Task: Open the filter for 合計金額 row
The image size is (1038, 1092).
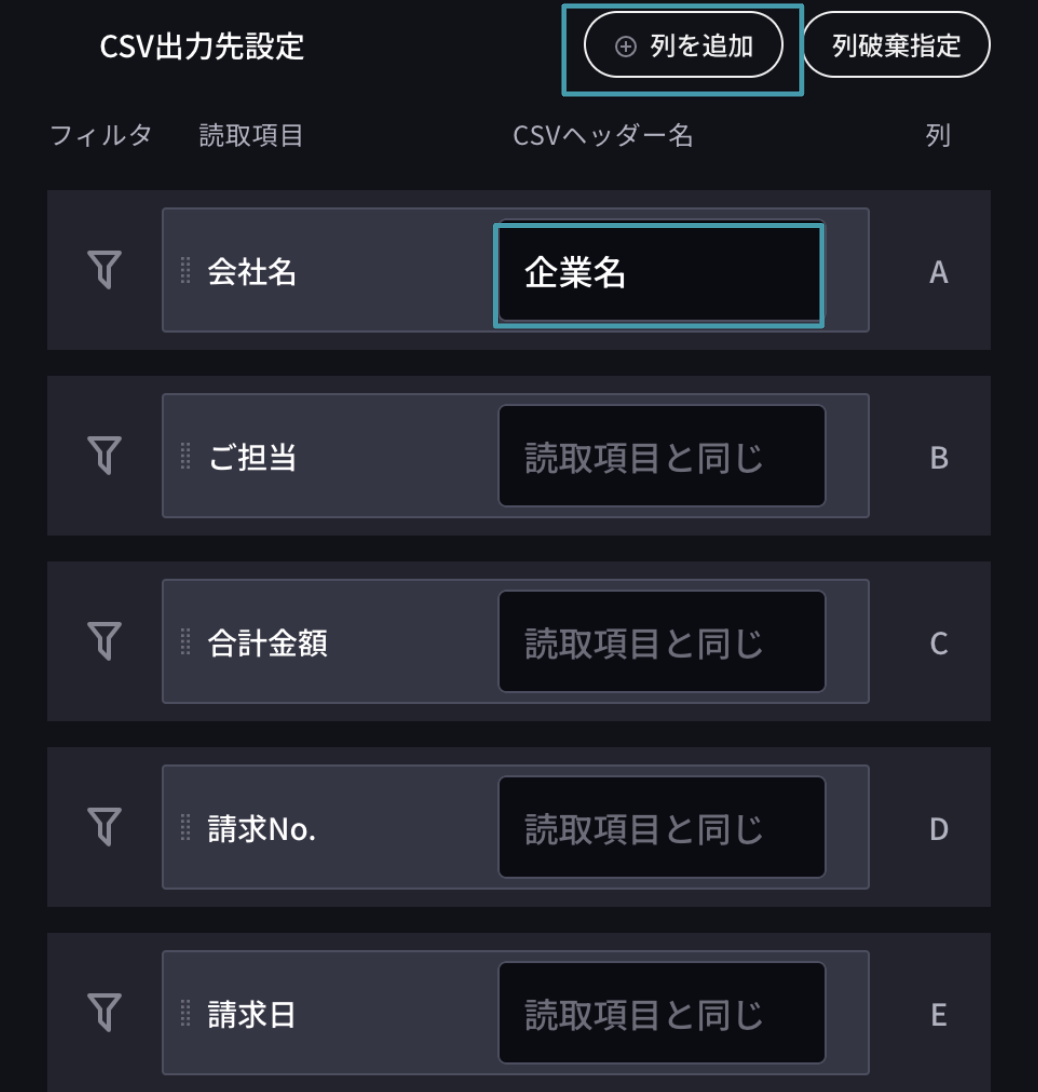Action: (105, 642)
